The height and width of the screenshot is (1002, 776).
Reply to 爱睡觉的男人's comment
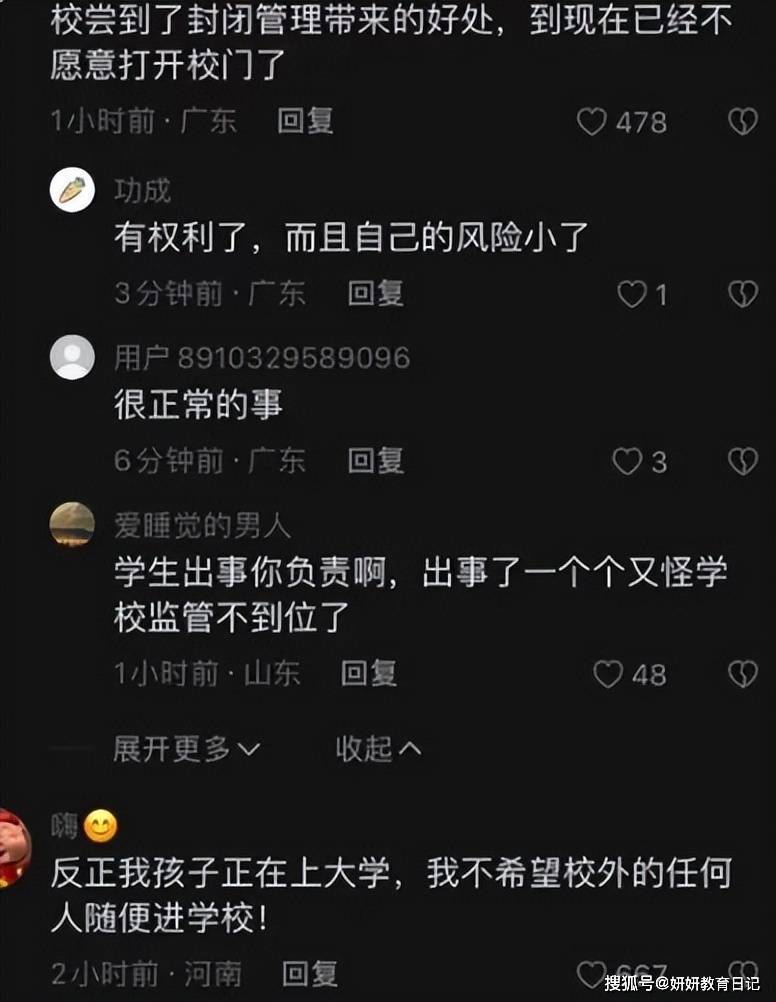tap(369, 673)
